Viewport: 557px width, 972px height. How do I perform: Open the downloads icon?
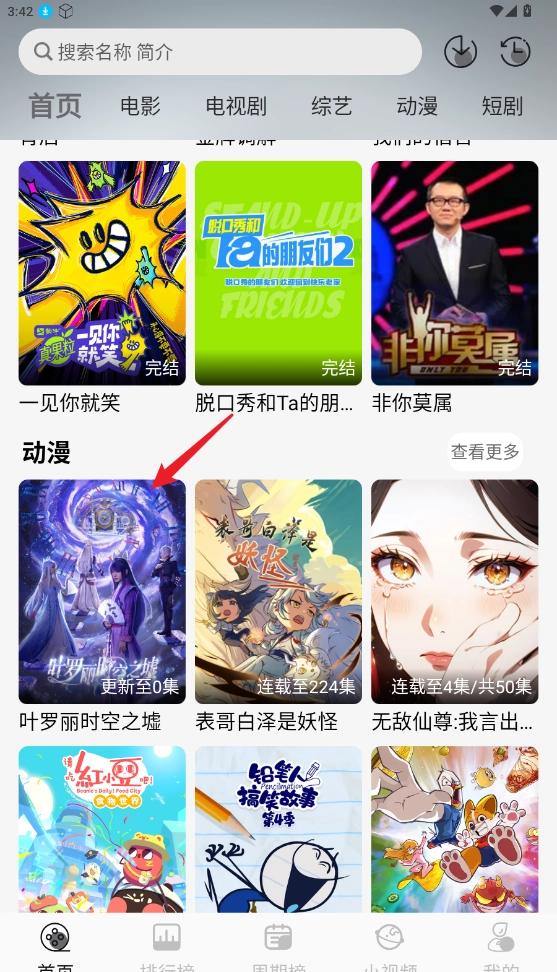460,52
